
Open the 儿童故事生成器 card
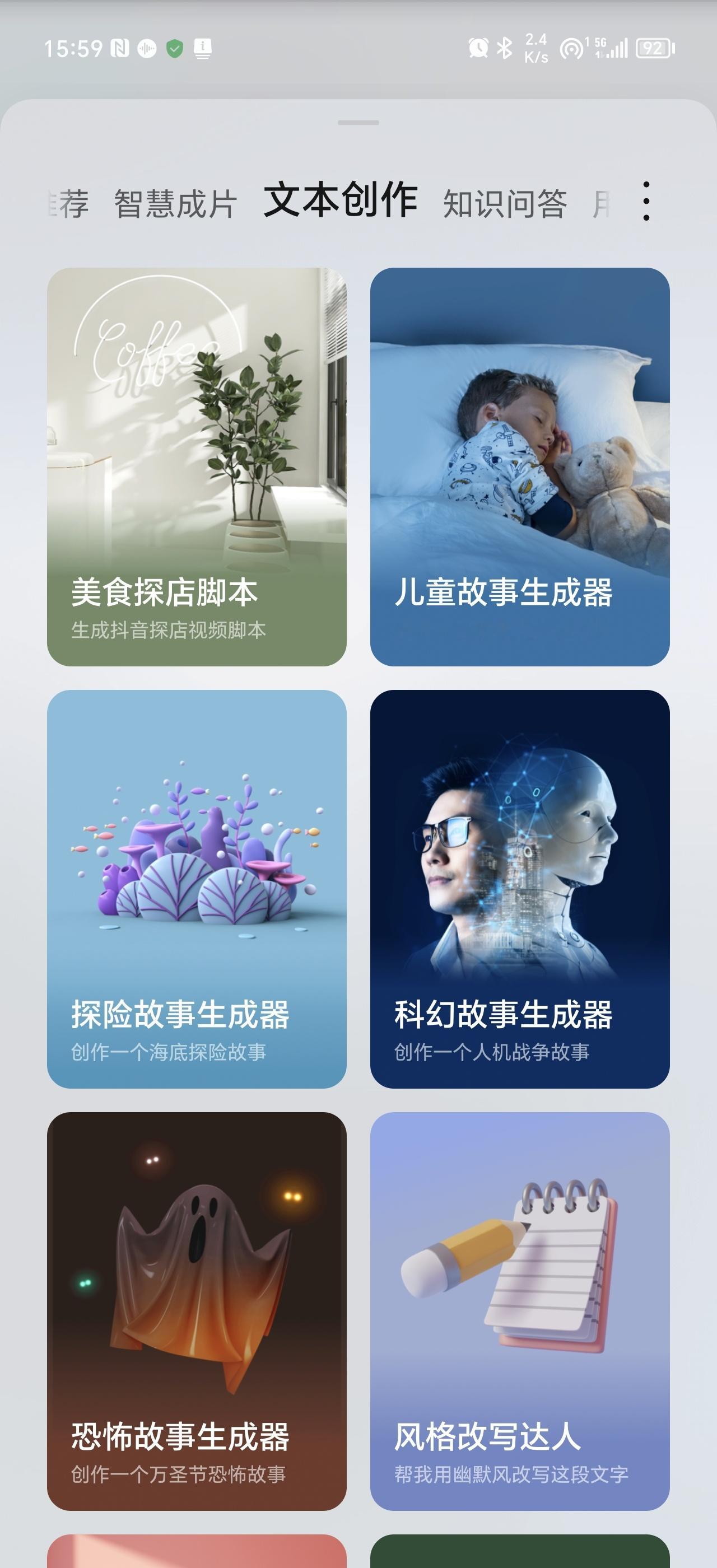pyautogui.click(x=520, y=467)
